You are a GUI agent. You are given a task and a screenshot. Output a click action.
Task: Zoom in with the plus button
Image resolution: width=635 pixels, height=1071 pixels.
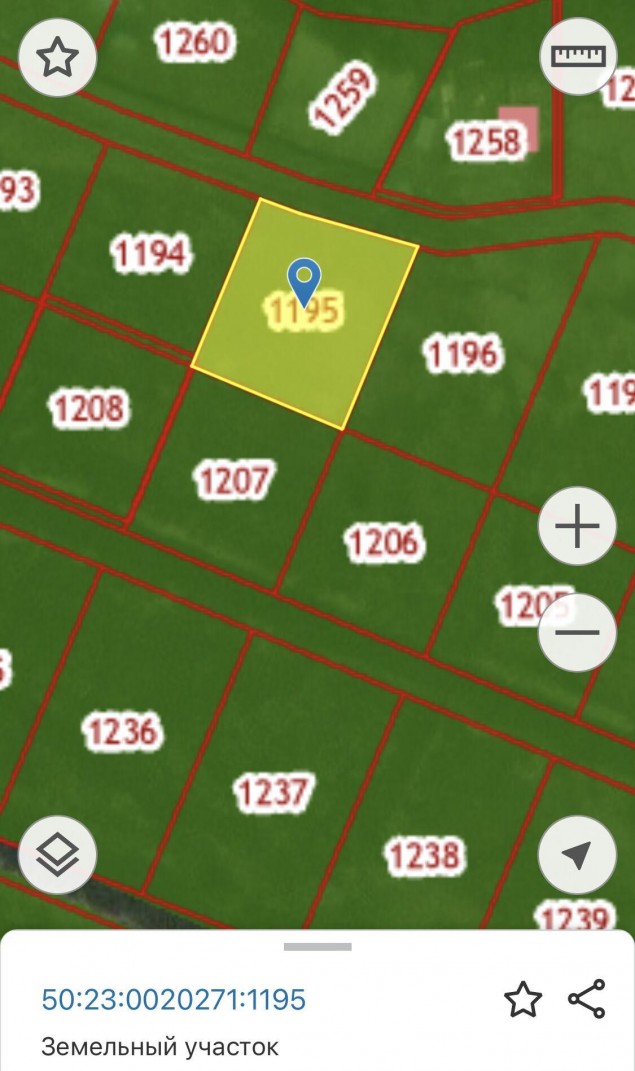click(x=578, y=525)
